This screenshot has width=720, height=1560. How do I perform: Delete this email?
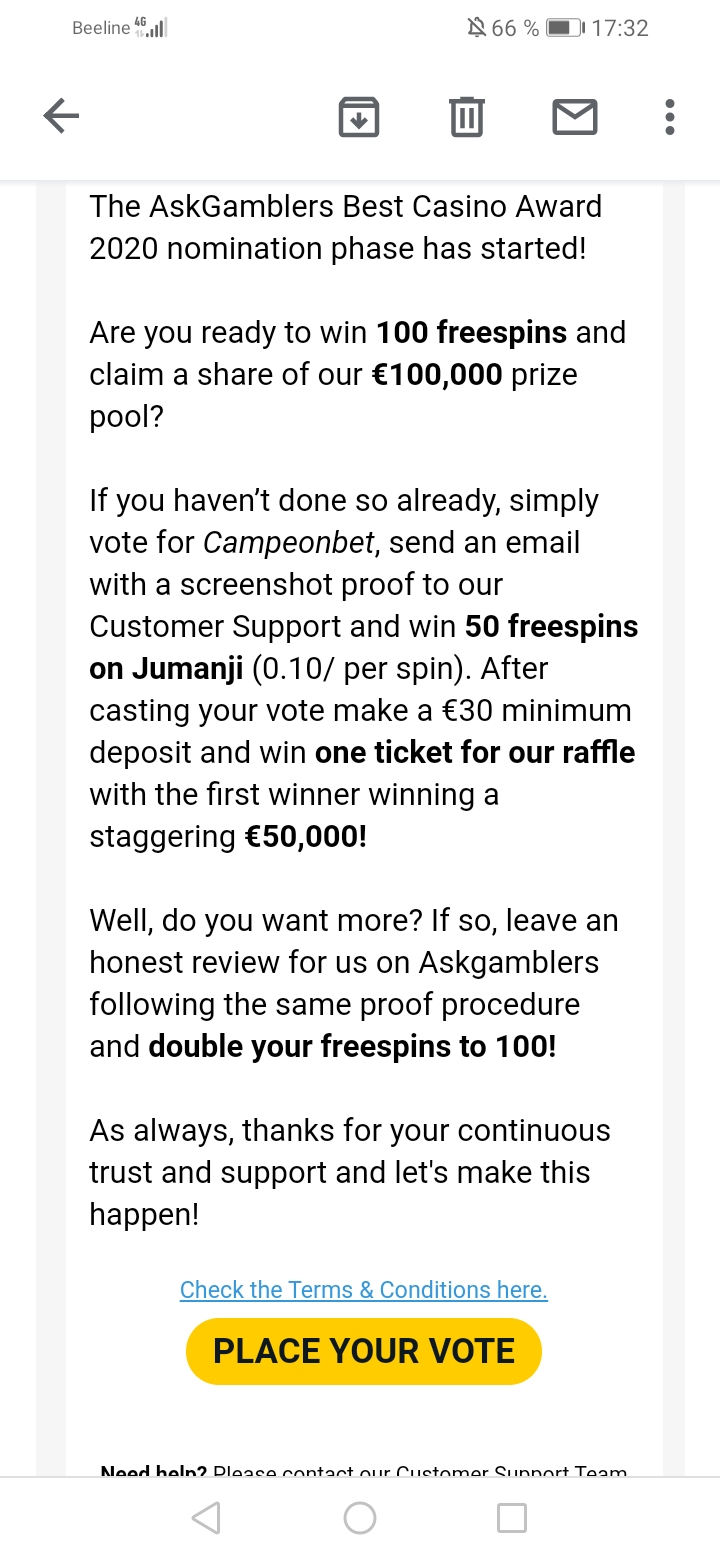point(465,117)
